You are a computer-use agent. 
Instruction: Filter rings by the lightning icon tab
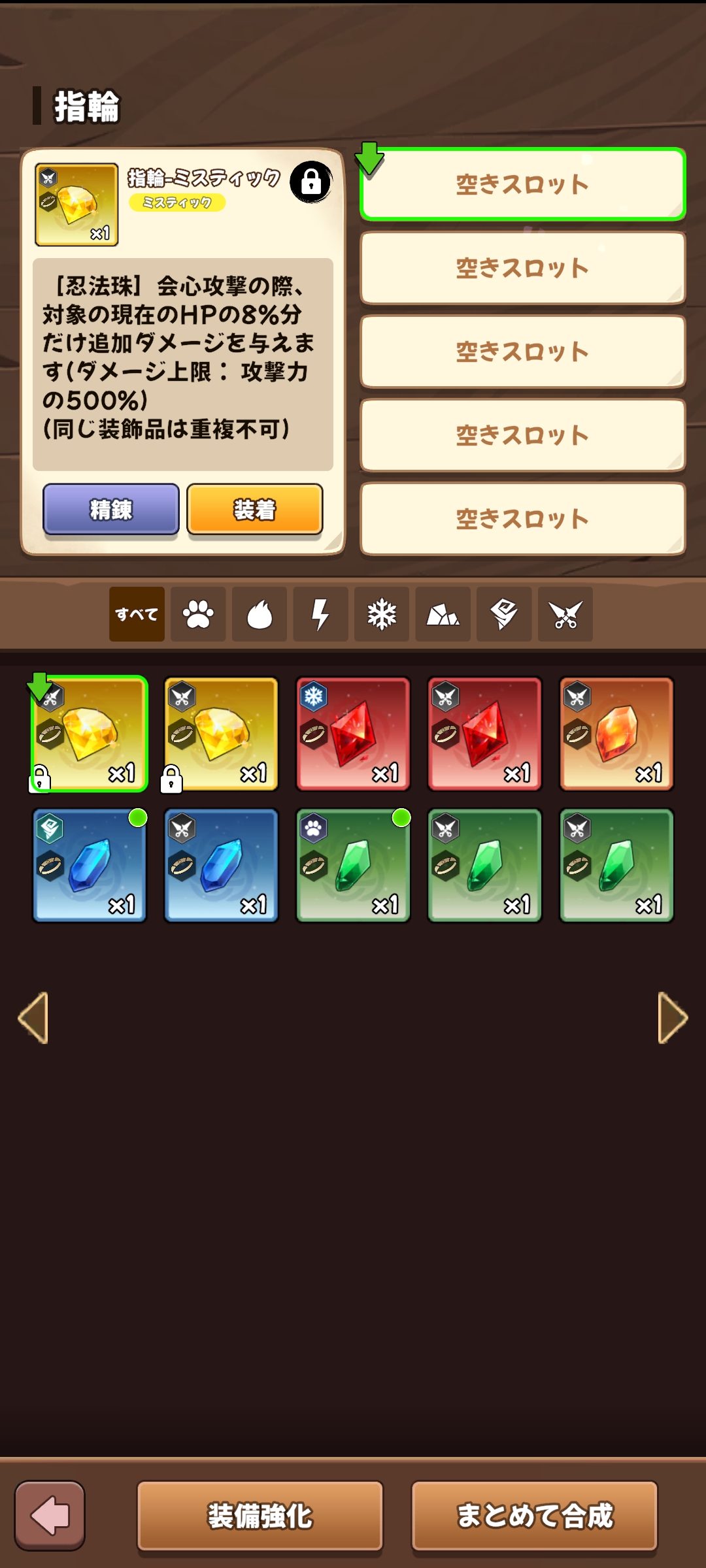coord(320,614)
